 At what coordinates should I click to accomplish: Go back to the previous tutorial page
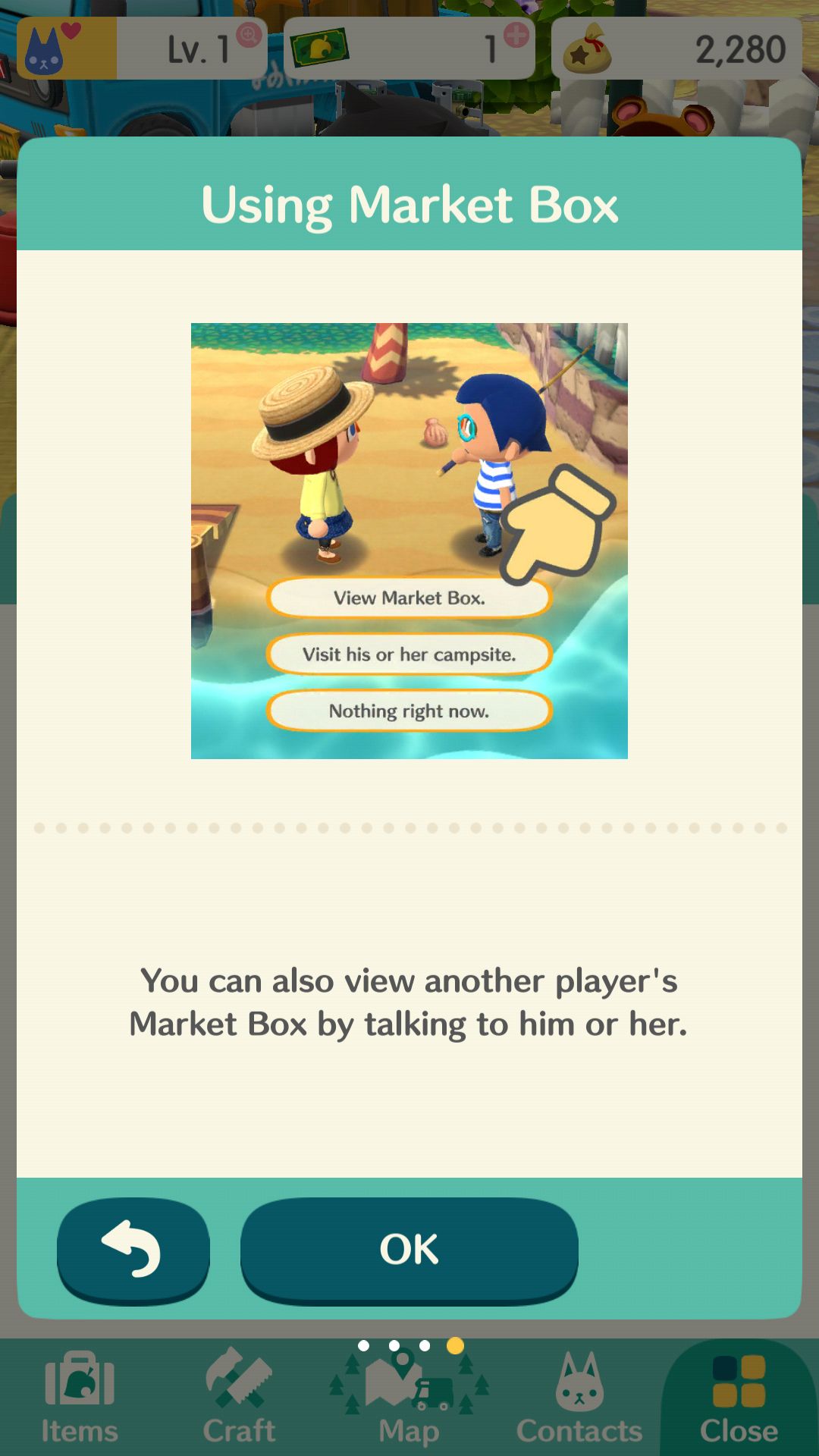point(133,1249)
